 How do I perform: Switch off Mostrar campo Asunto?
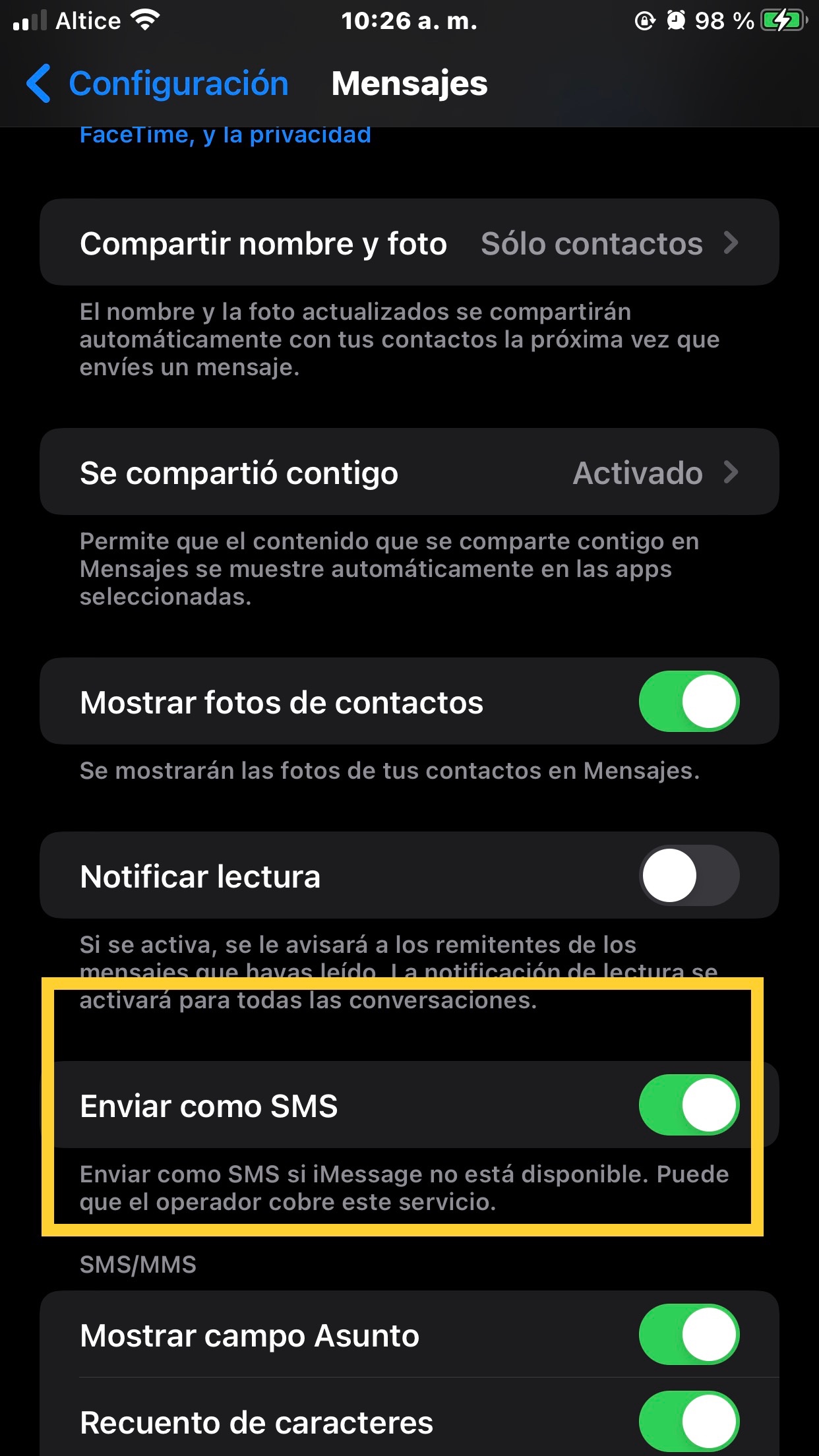(x=688, y=1335)
